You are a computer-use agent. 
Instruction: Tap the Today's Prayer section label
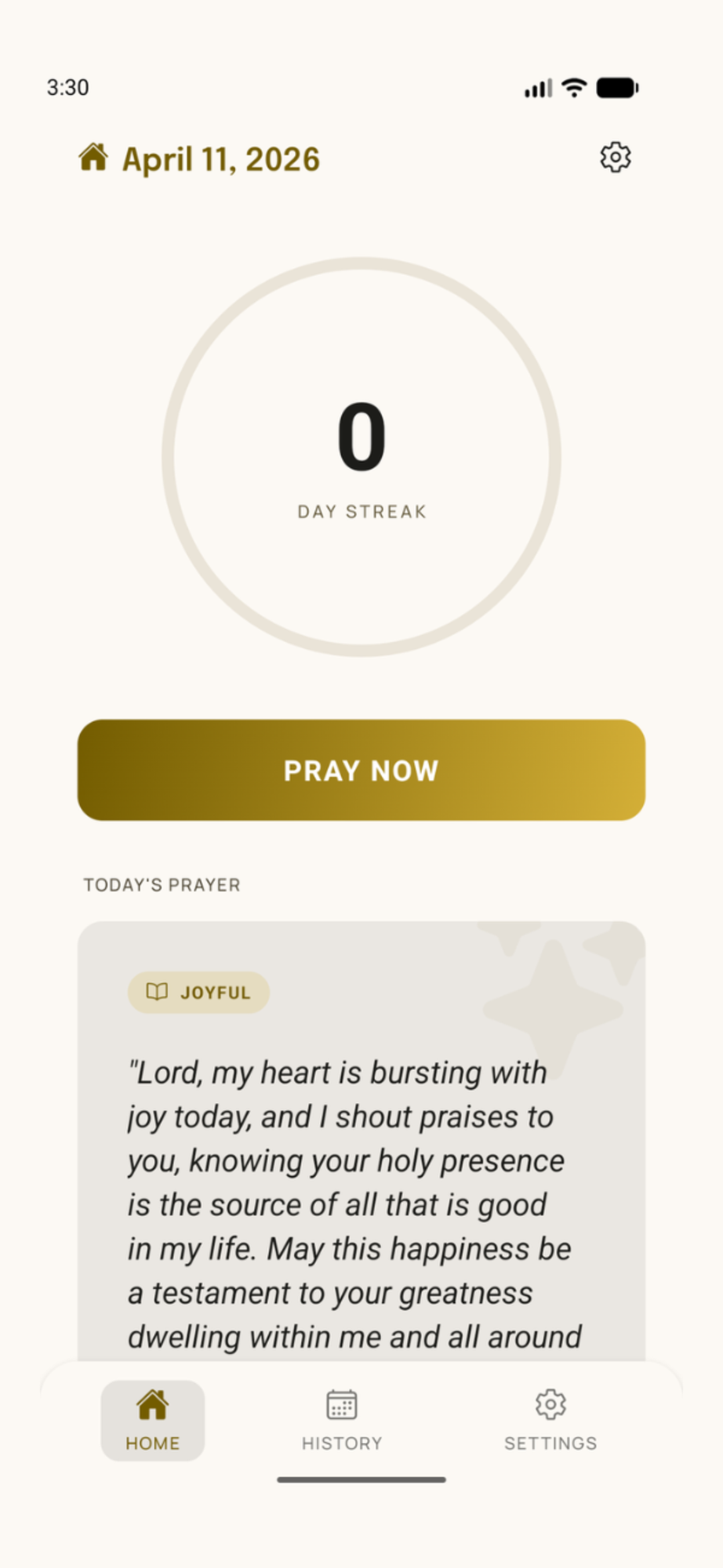[x=162, y=884]
